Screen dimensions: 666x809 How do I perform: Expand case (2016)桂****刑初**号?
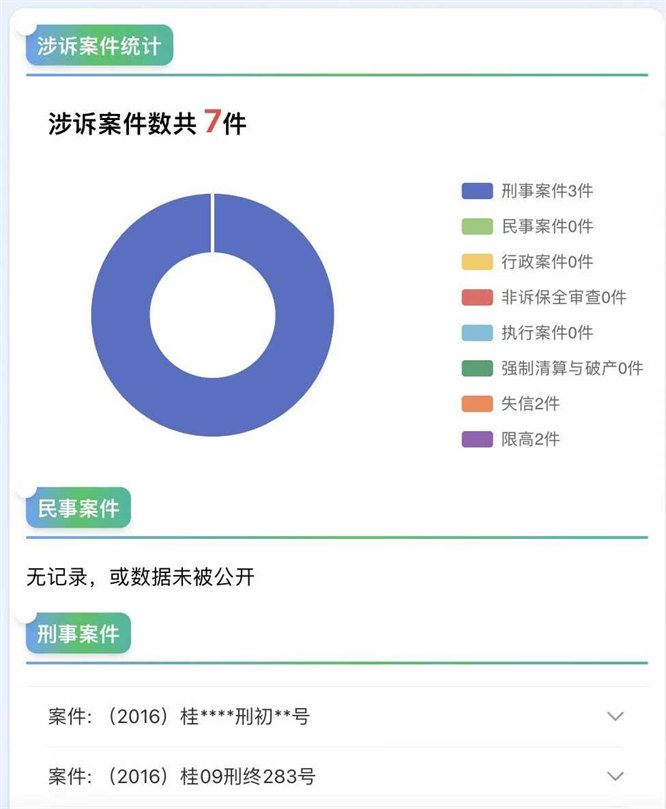coord(615,716)
